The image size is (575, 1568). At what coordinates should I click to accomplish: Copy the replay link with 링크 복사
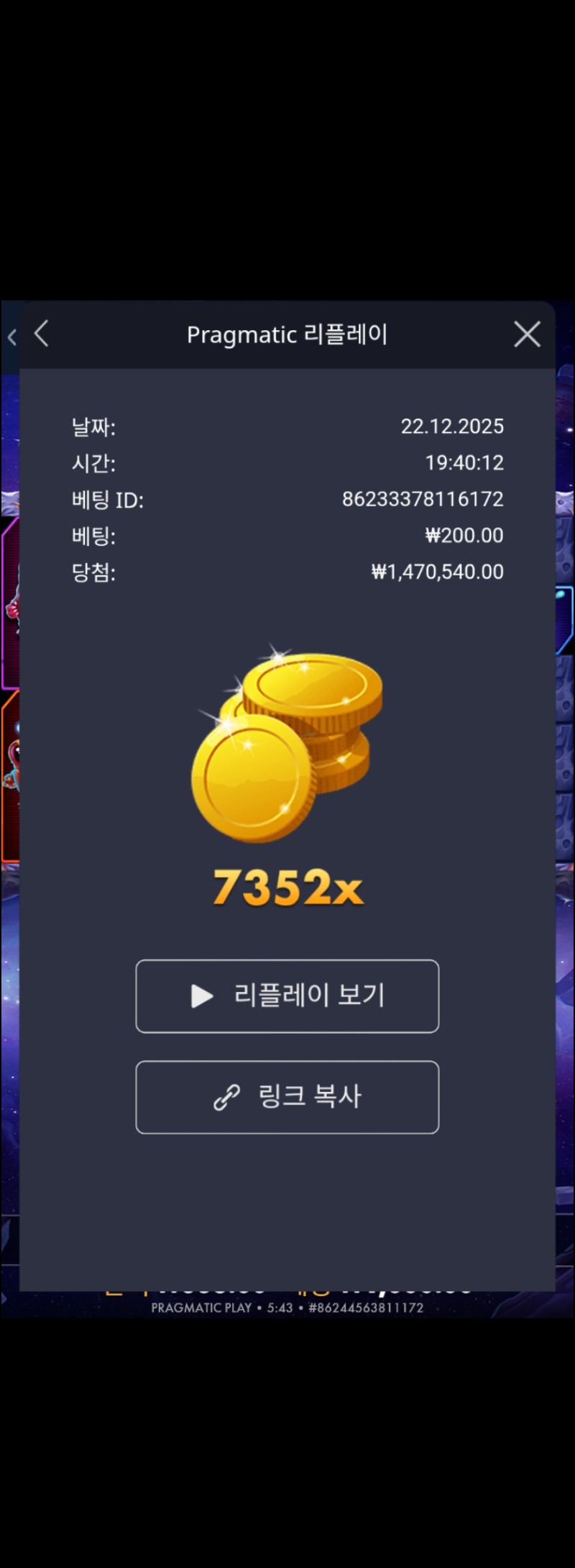pyautogui.click(x=287, y=1097)
